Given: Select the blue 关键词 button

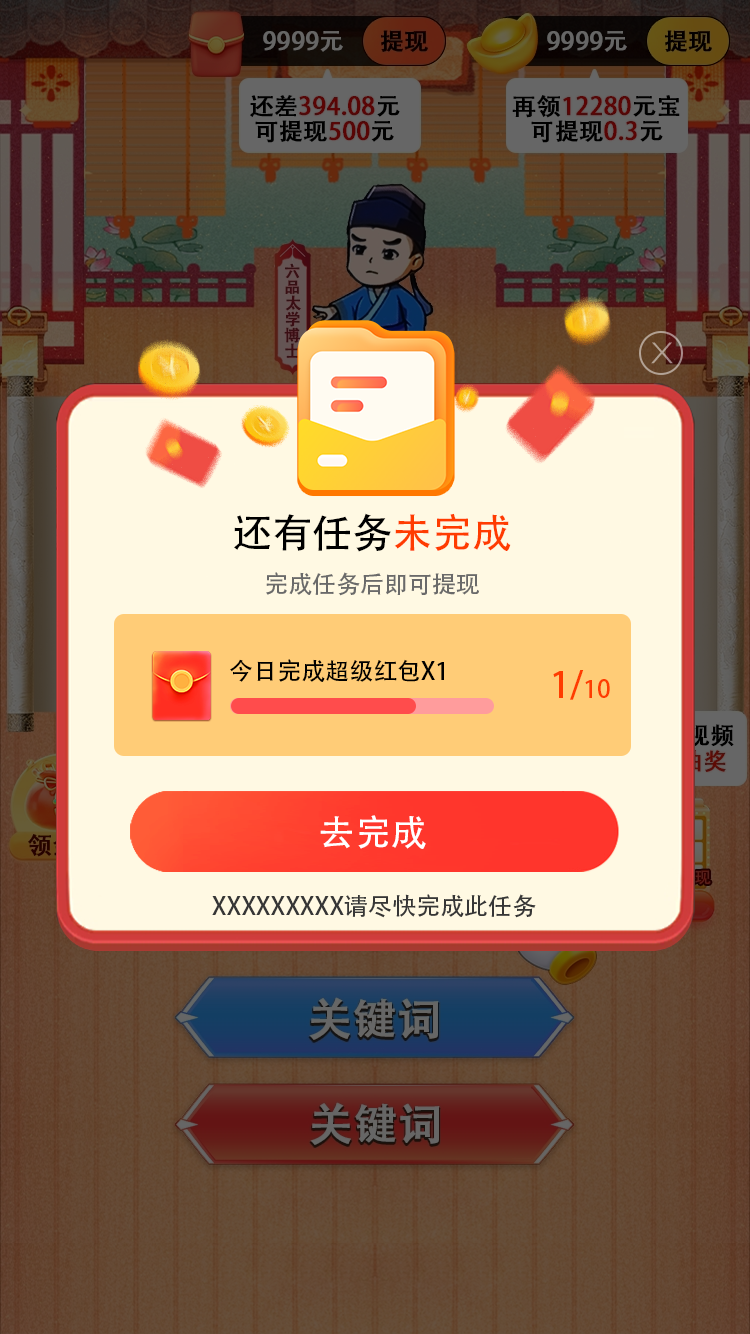Looking at the screenshot, I should pyautogui.click(x=374, y=1019).
